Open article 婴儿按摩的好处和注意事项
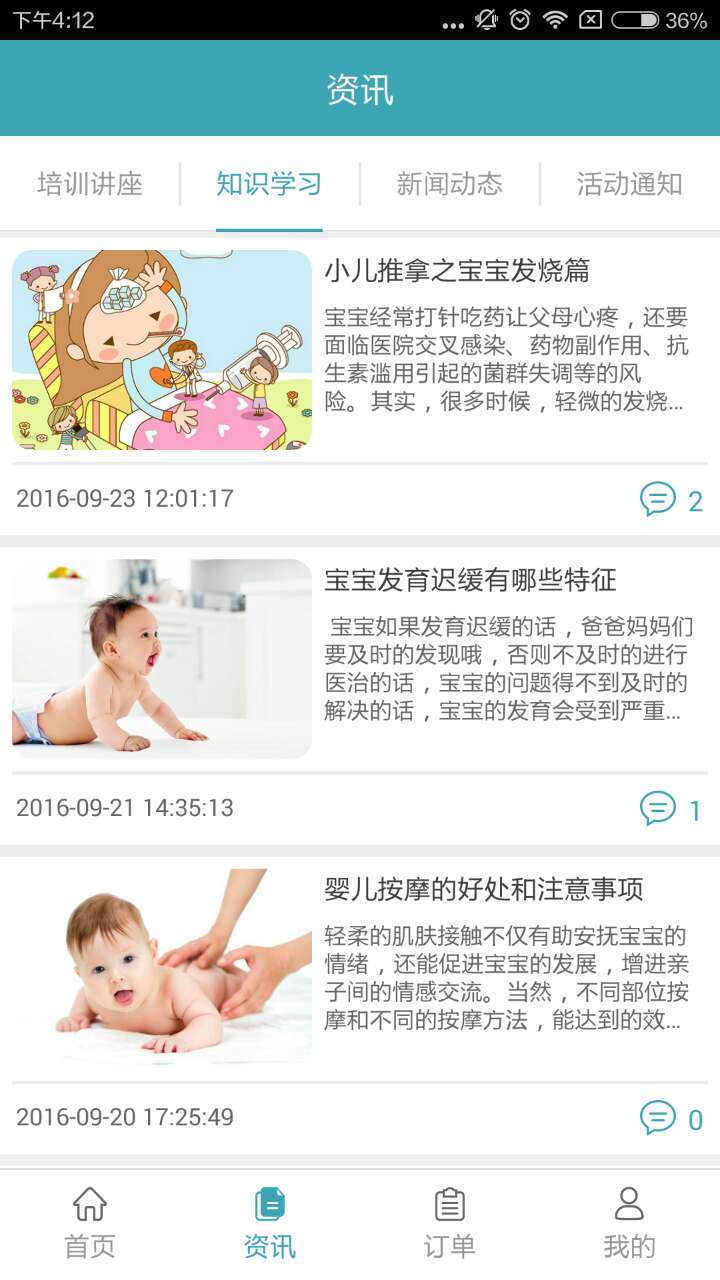 click(484, 889)
